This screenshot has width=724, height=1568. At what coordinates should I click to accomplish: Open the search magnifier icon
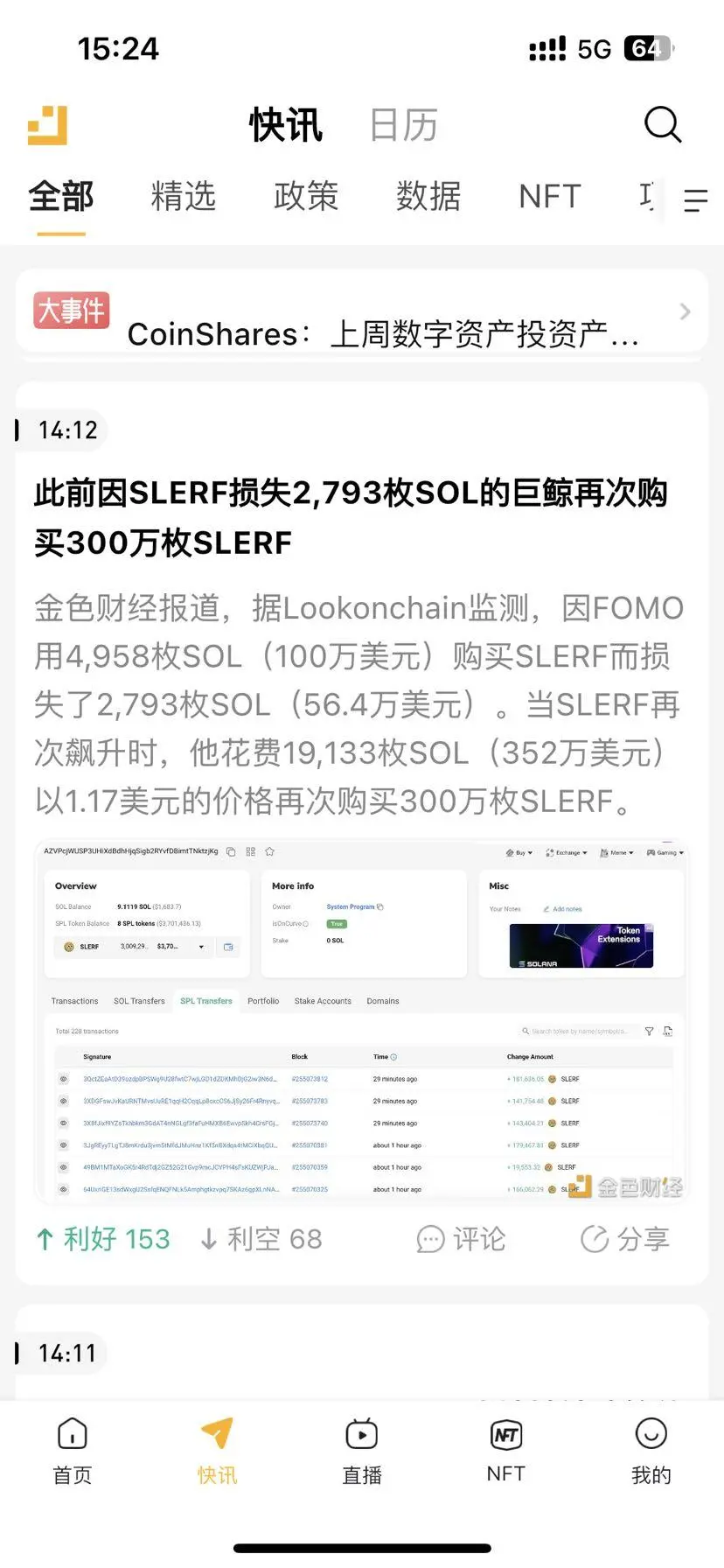tap(664, 124)
